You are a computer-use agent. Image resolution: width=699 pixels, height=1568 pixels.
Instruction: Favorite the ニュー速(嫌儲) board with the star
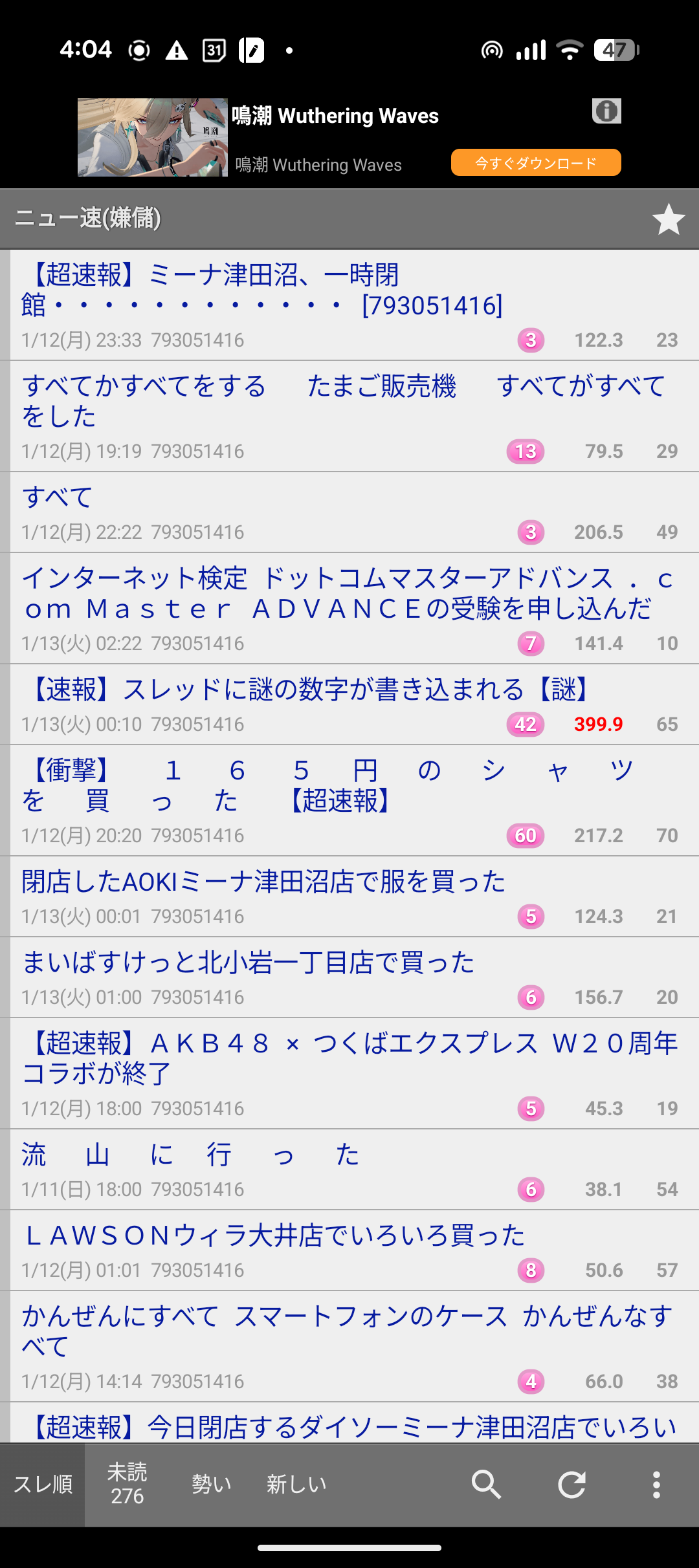(668, 219)
